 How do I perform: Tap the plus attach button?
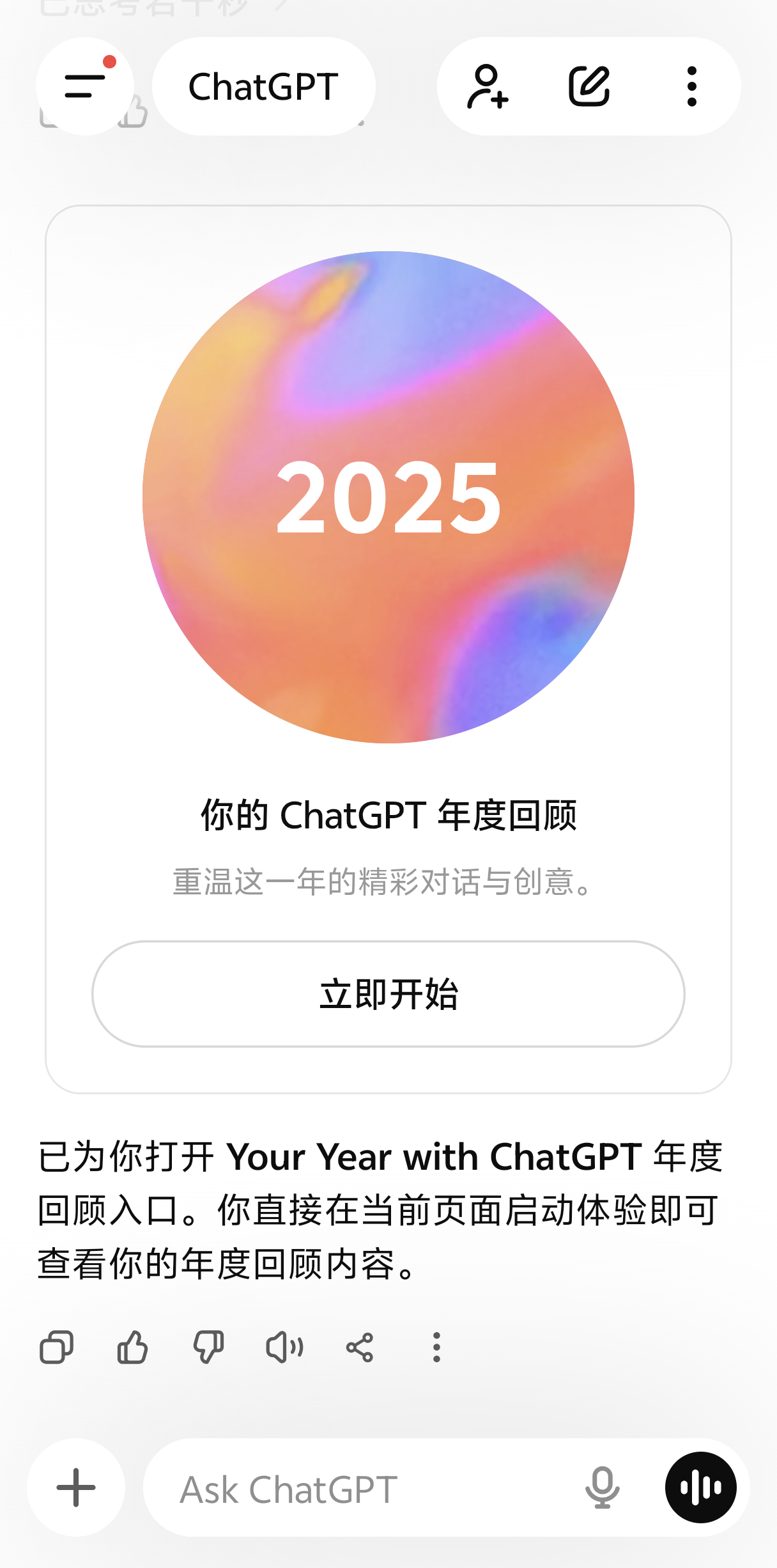pos(76,1487)
